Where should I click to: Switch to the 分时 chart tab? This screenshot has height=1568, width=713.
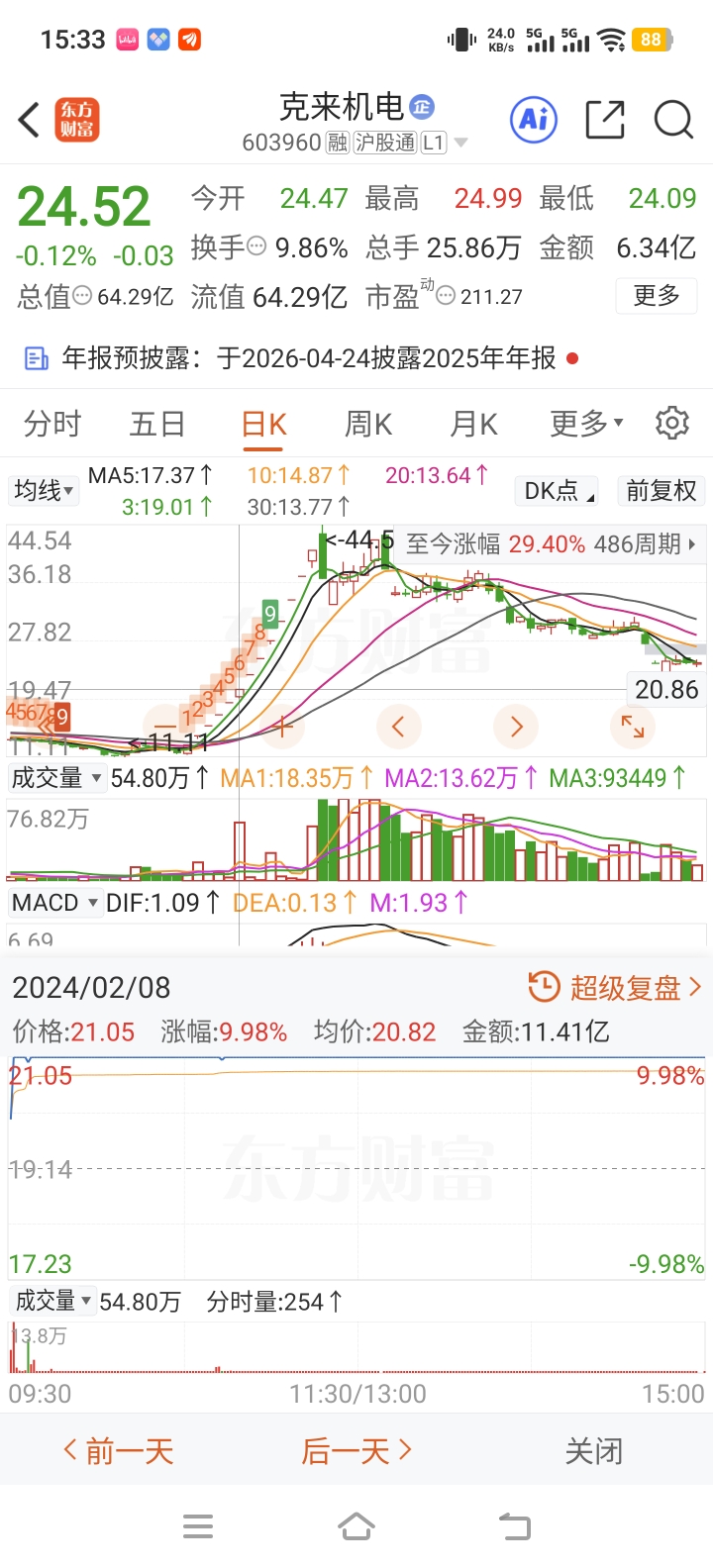52,425
